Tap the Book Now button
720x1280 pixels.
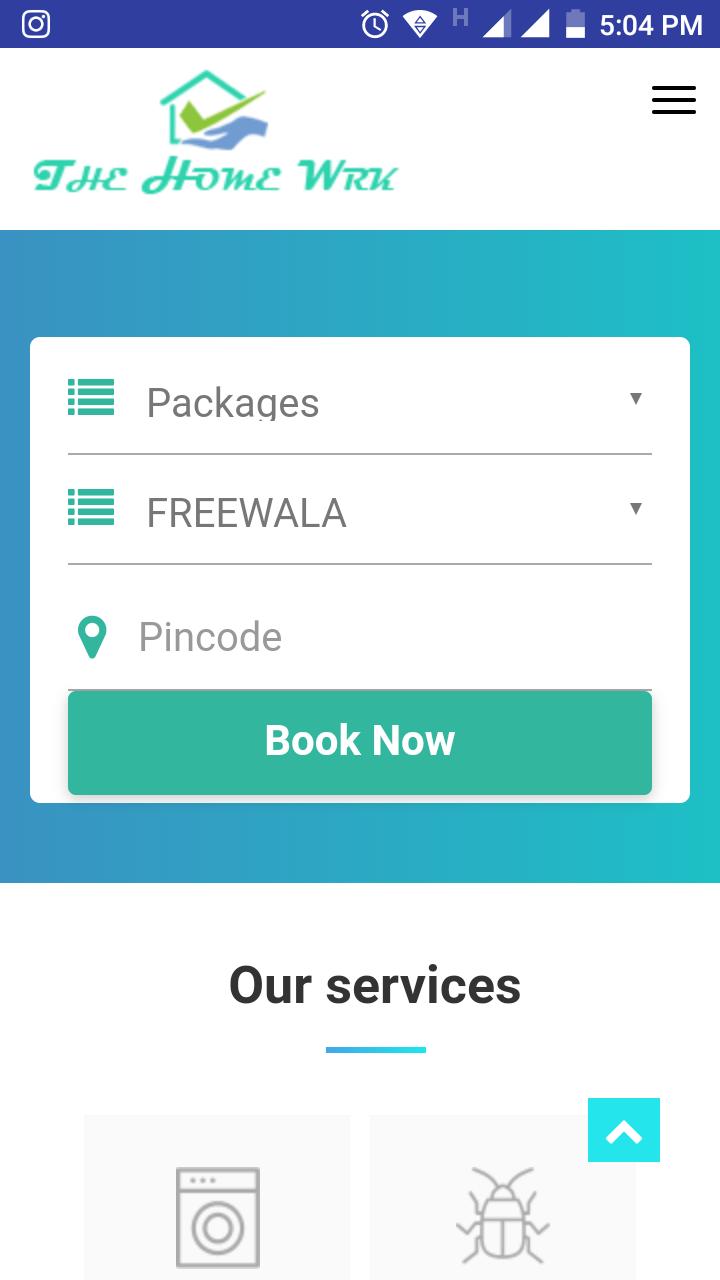(x=360, y=742)
